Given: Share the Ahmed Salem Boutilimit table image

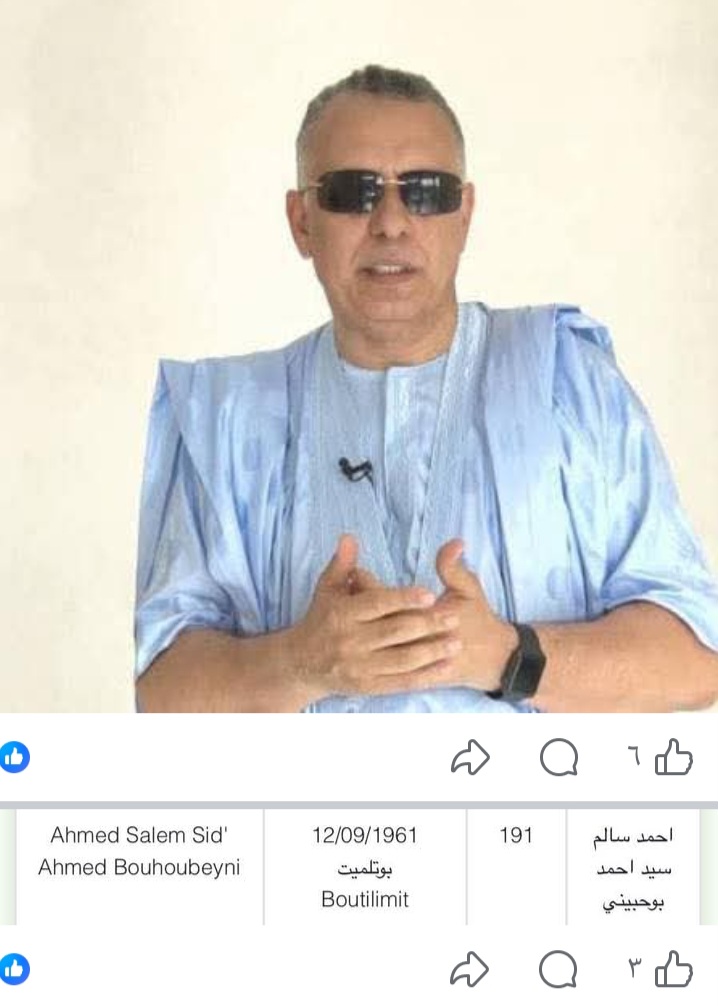Looking at the screenshot, I should [x=470, y=969].
